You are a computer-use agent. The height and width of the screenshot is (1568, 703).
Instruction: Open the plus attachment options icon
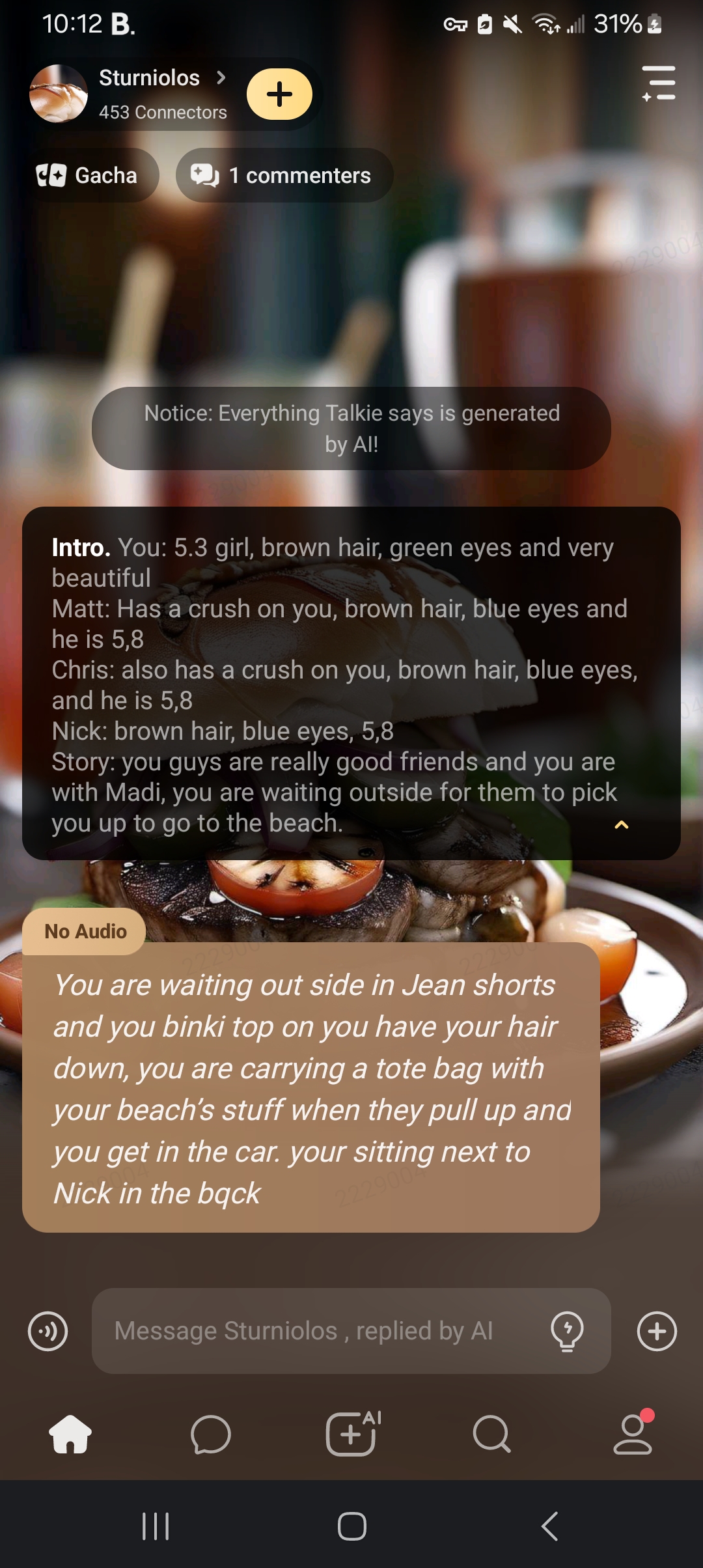pos(657,1331)
